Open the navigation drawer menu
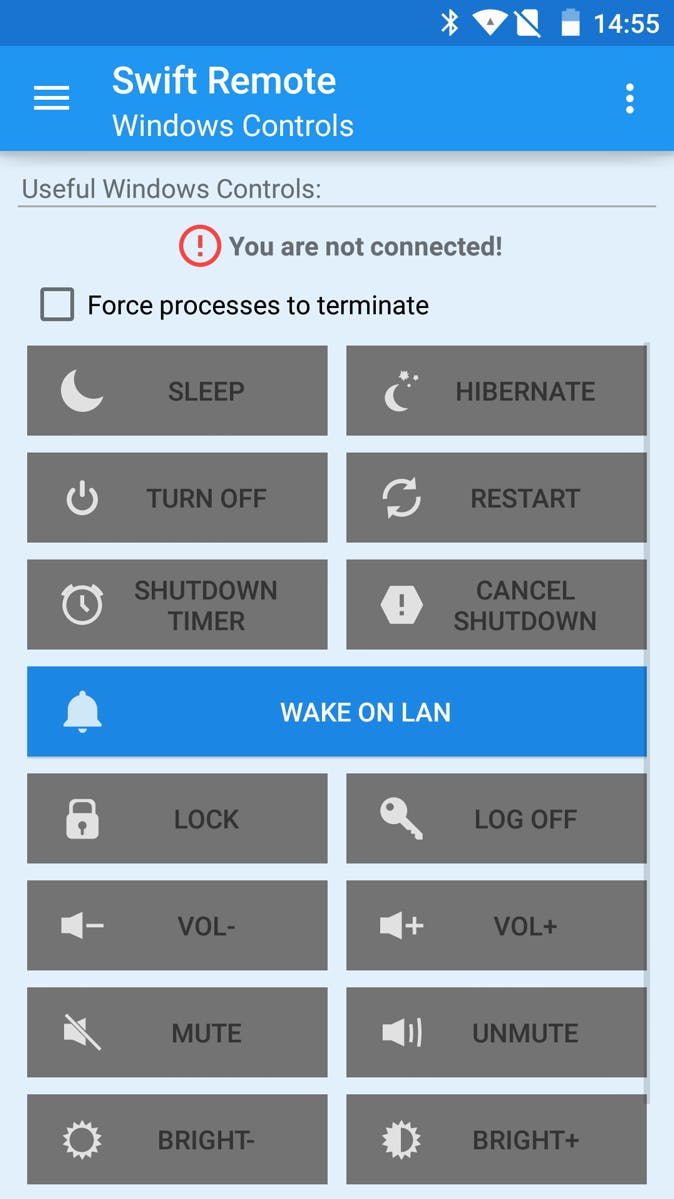 (x=51, y=98)
